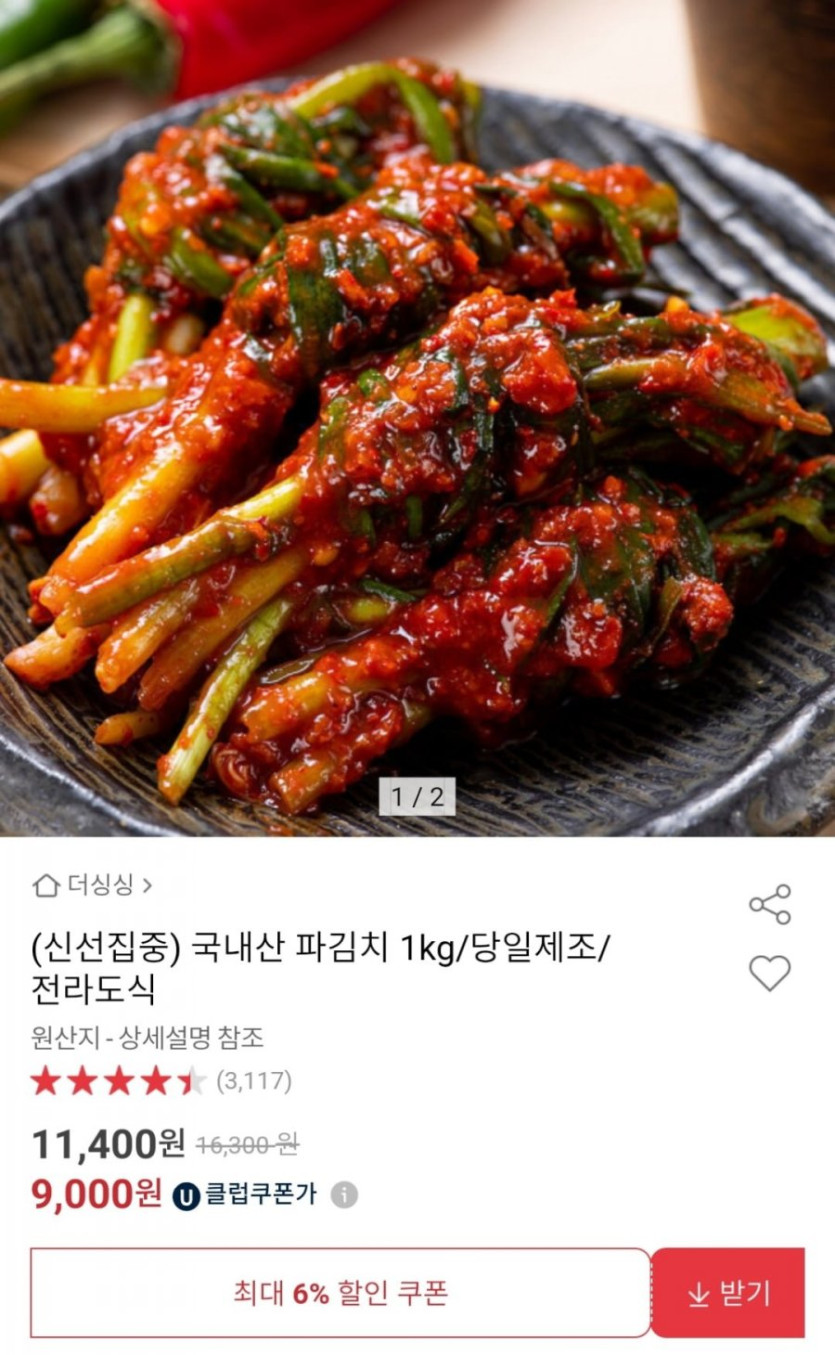The height and width of the screenshot is (1355, 835).
Task: Open the 최대 6% 할인 쿠폰 banner
Action: point(340,1293)
